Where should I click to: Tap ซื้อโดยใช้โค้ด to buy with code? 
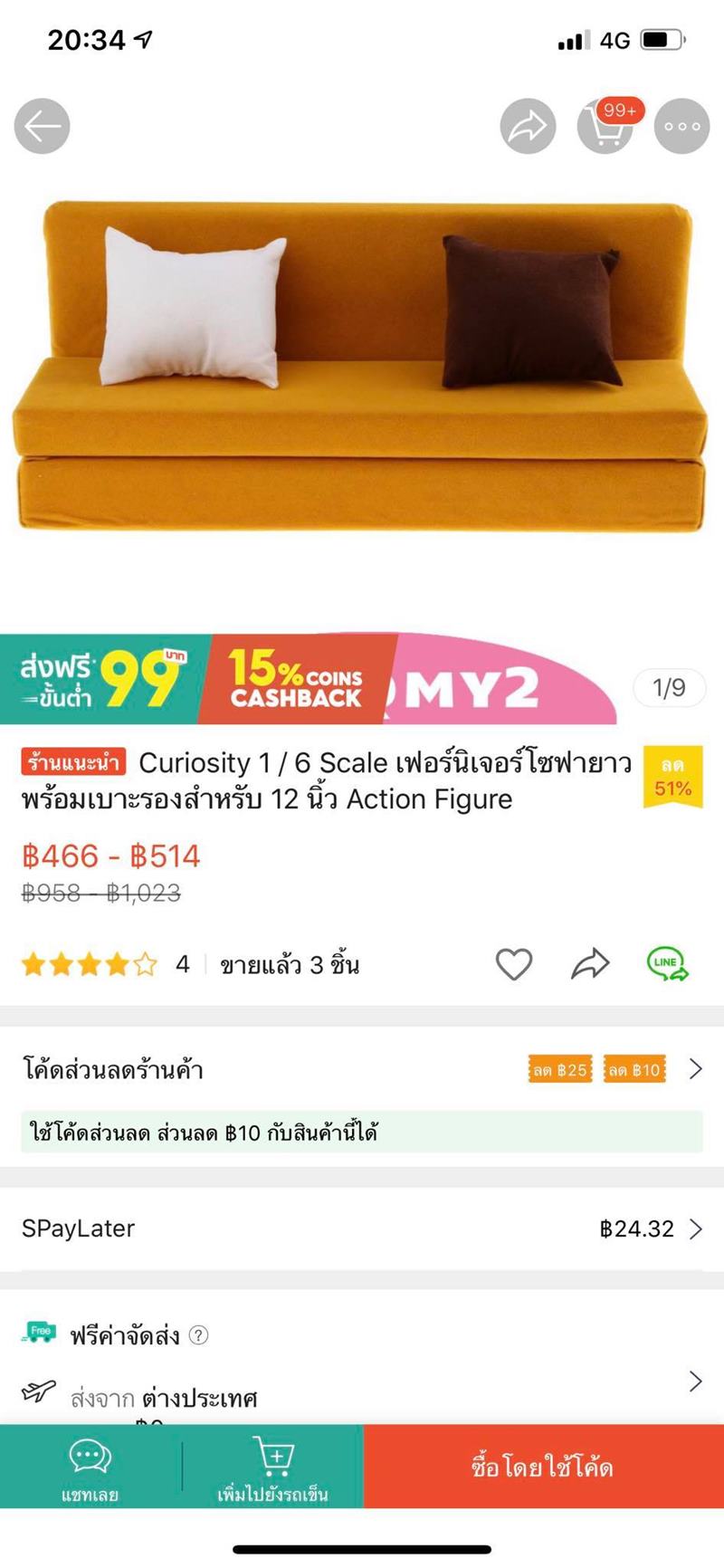click(x=543, y=1467)
